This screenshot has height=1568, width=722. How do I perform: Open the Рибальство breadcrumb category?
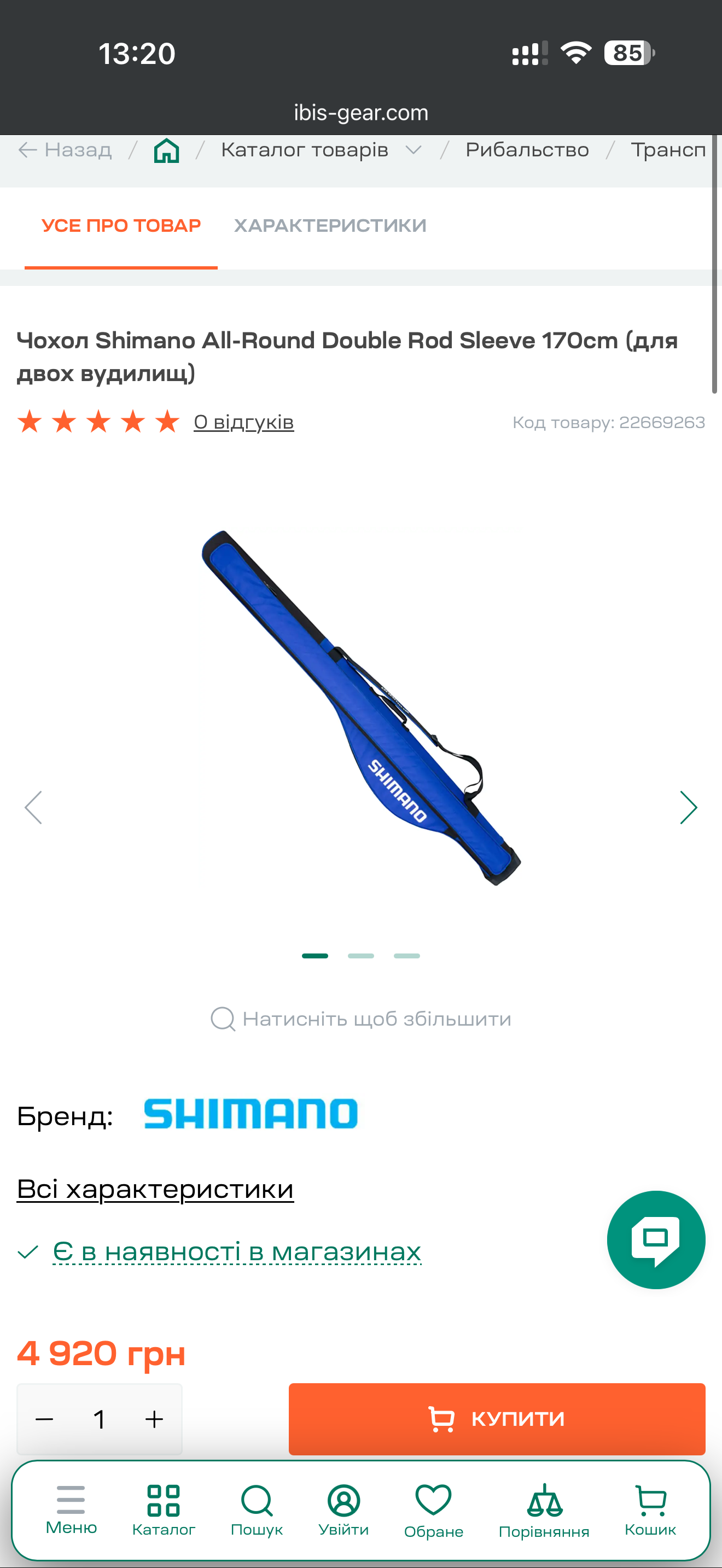527,150
